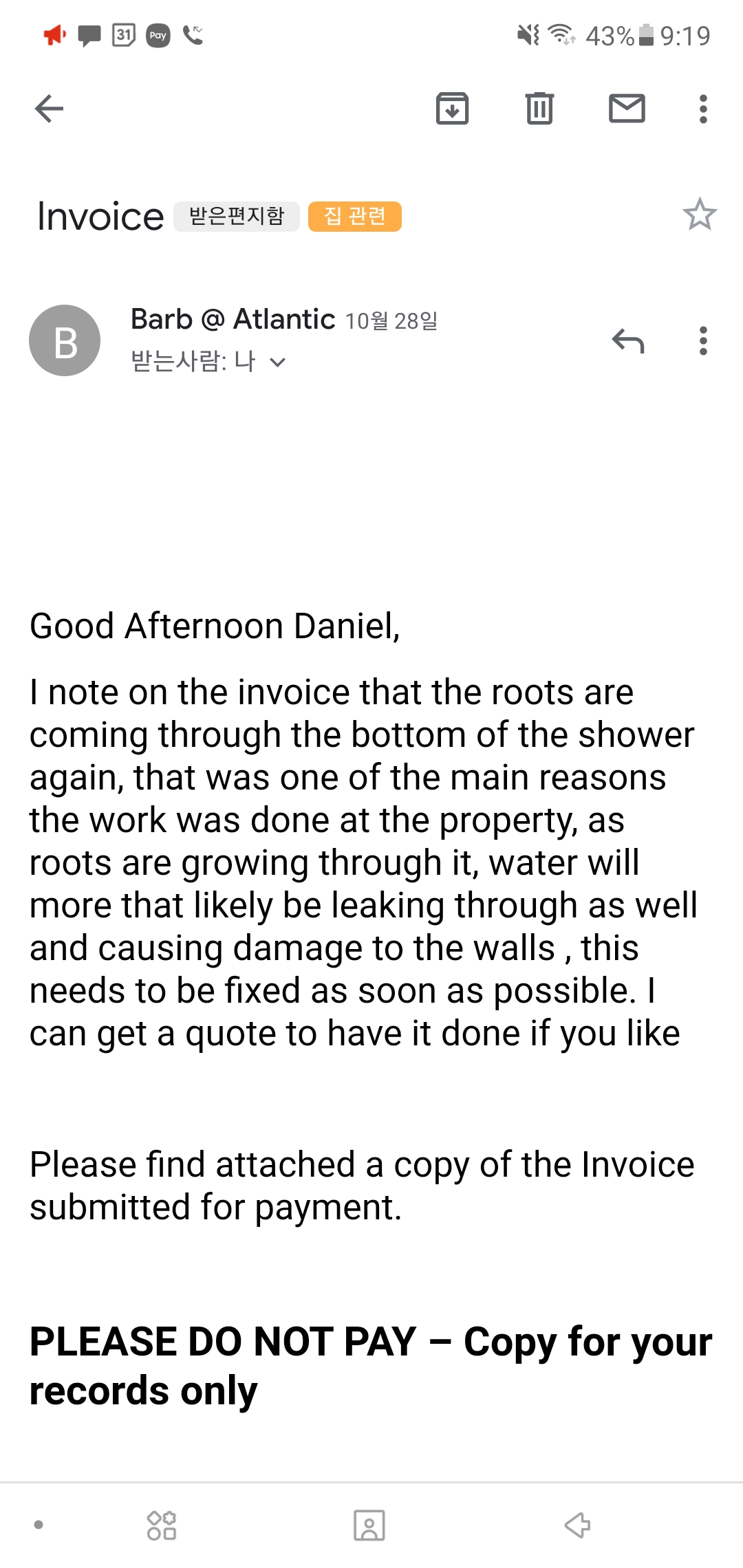The height and width of the screenshot is (1568, 743).
Task: Open the top toolbar overflow menu
Action: [702, 109]
